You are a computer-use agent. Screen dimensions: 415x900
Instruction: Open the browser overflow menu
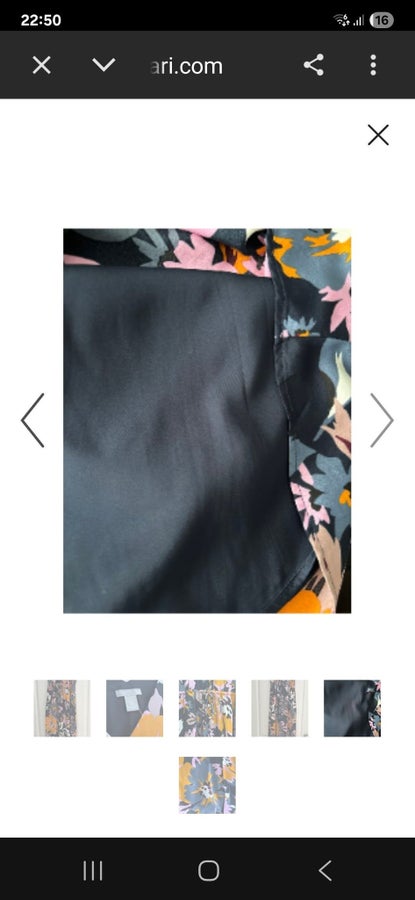373,65
